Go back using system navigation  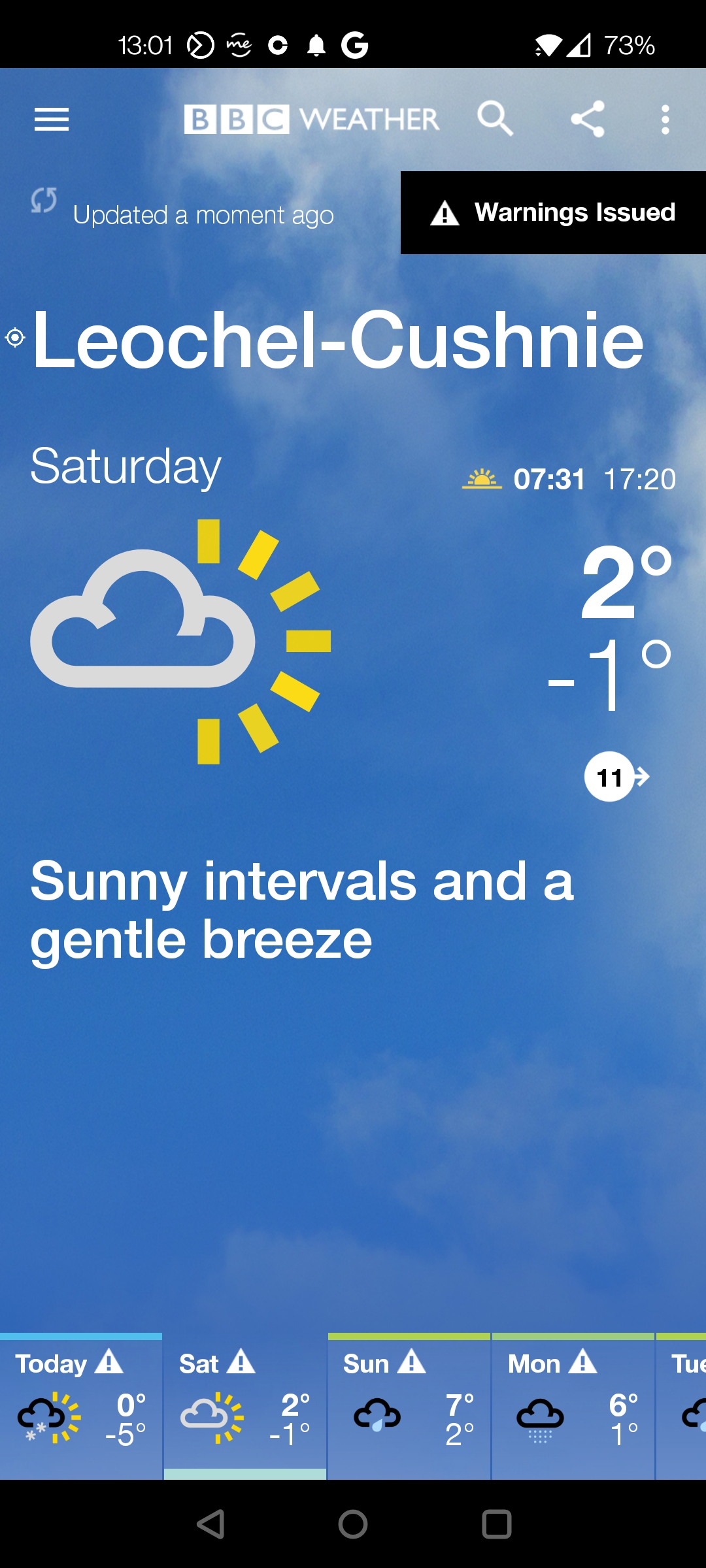[211, 1524]
